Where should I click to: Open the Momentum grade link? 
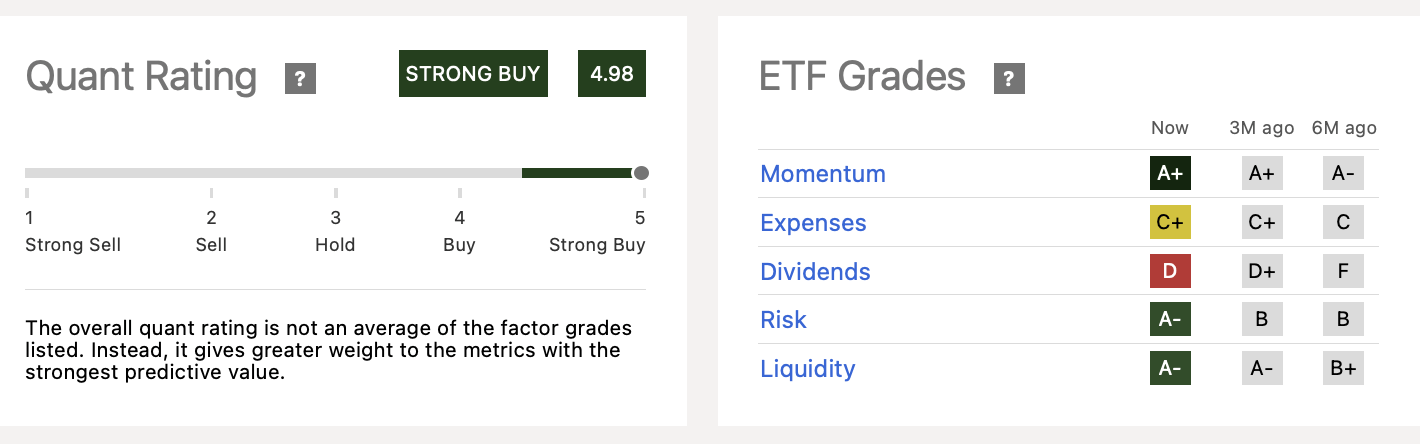pos(822,174)
